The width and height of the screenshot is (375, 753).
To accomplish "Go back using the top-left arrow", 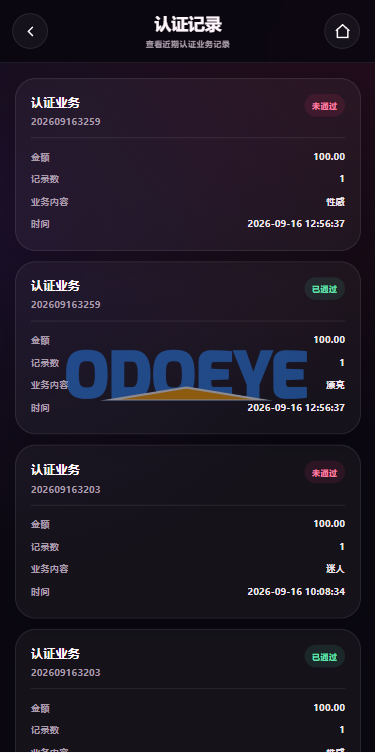I will [x=30, y=31].
